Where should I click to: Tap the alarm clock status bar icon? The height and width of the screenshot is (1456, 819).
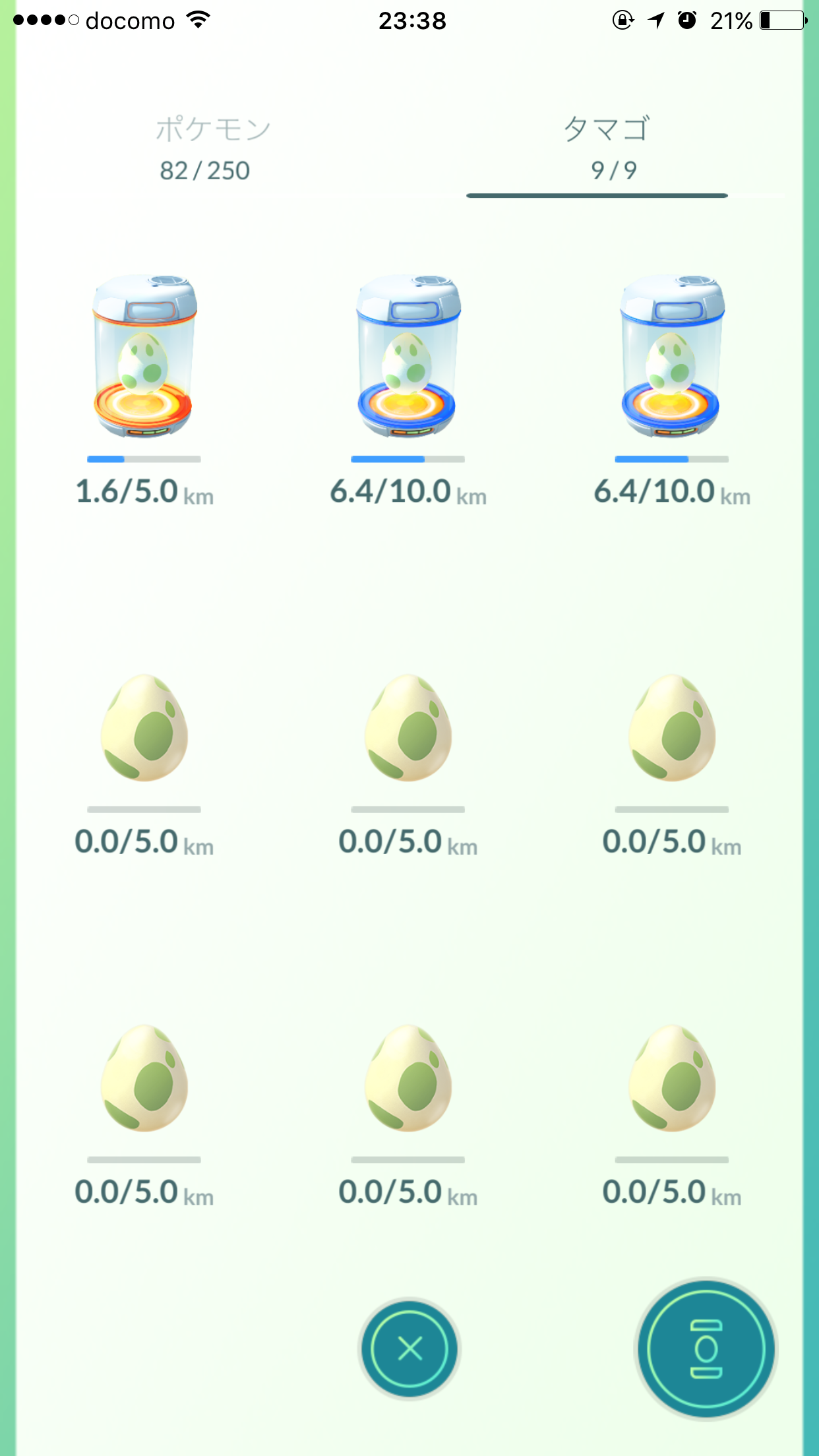click(686, 20)
